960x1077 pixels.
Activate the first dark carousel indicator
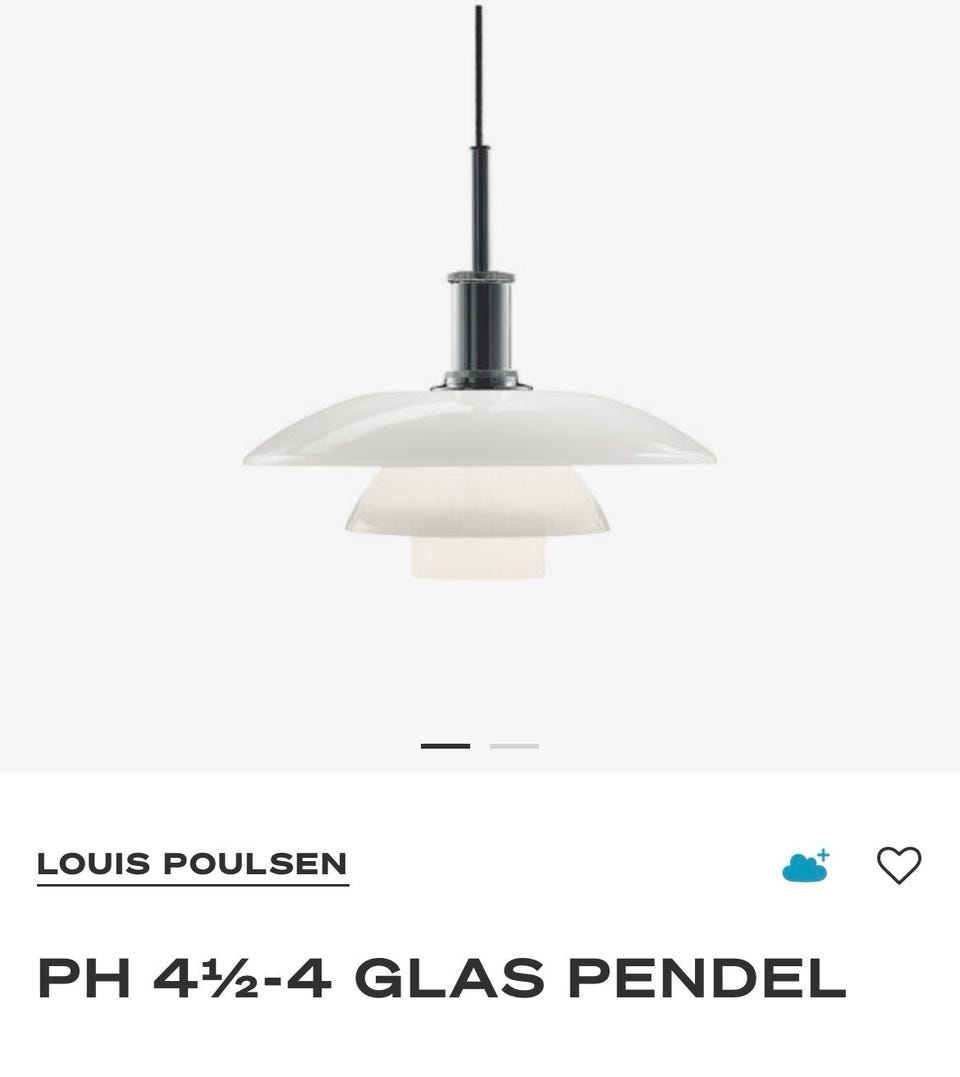pos(443,745)
